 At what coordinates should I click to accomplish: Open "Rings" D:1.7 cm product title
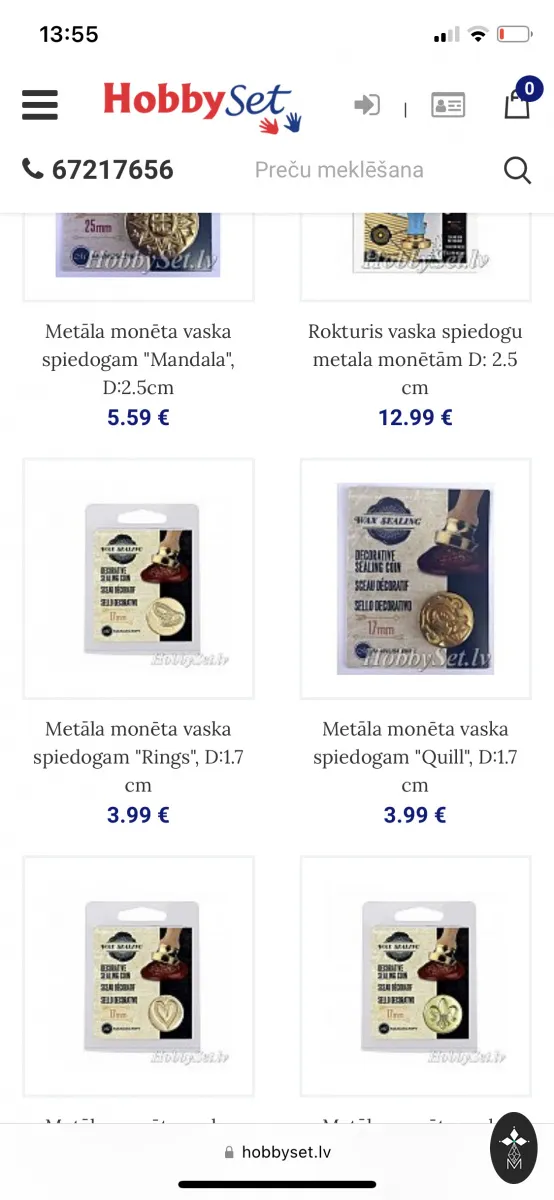[x=138, y=757]
